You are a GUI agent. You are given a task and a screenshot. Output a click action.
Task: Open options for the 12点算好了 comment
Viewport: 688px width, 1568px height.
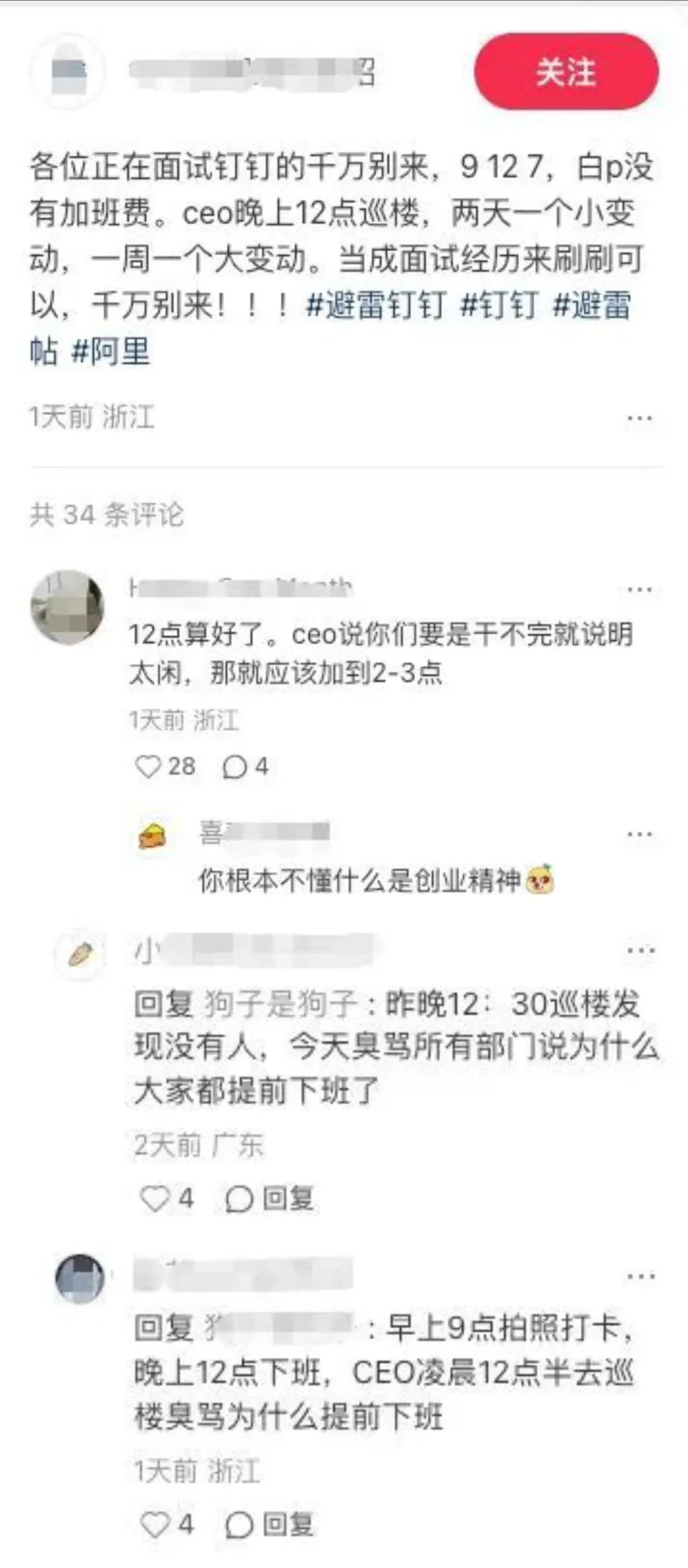coord(639,590)
